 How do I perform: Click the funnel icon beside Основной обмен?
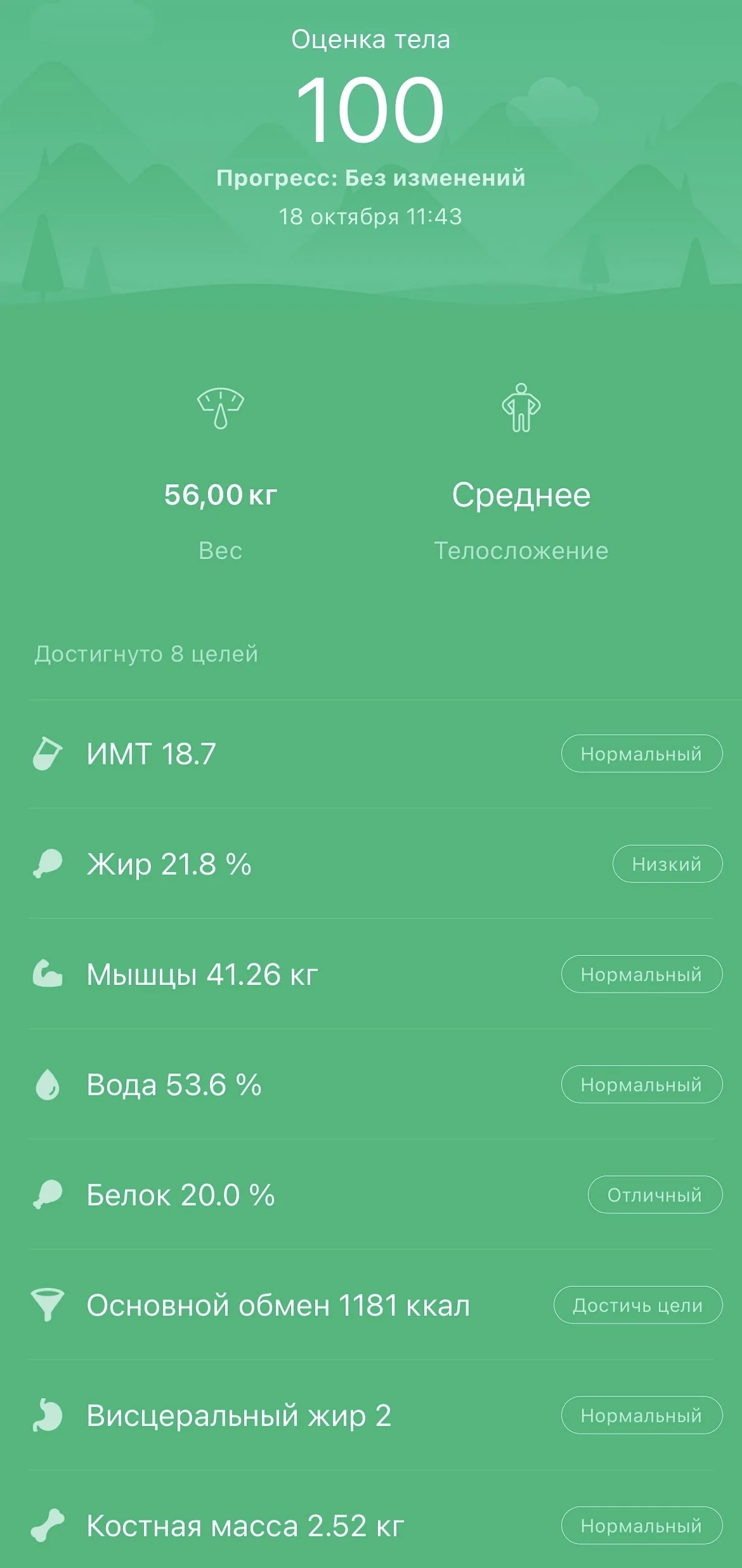(x=48, y=1307)
